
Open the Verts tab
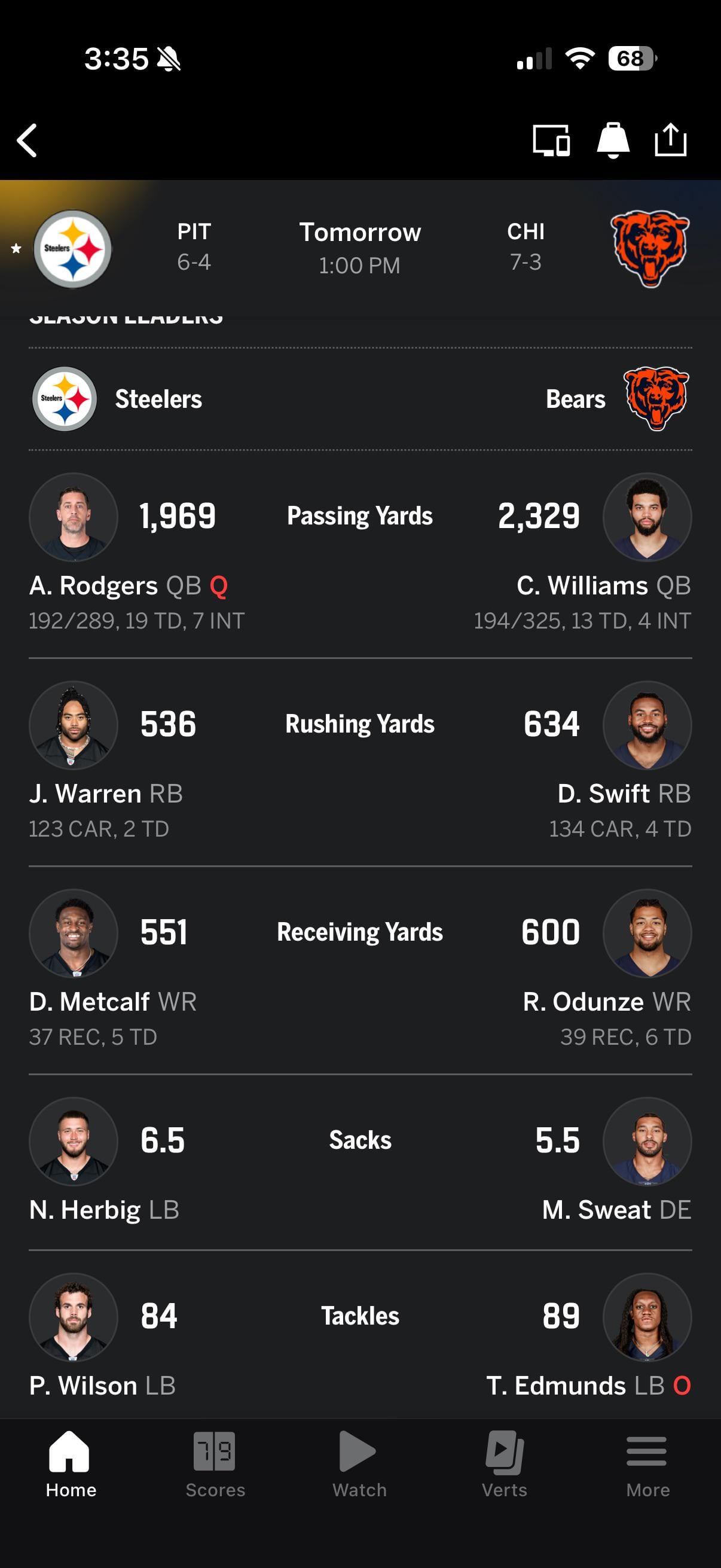pos(504,1464)
